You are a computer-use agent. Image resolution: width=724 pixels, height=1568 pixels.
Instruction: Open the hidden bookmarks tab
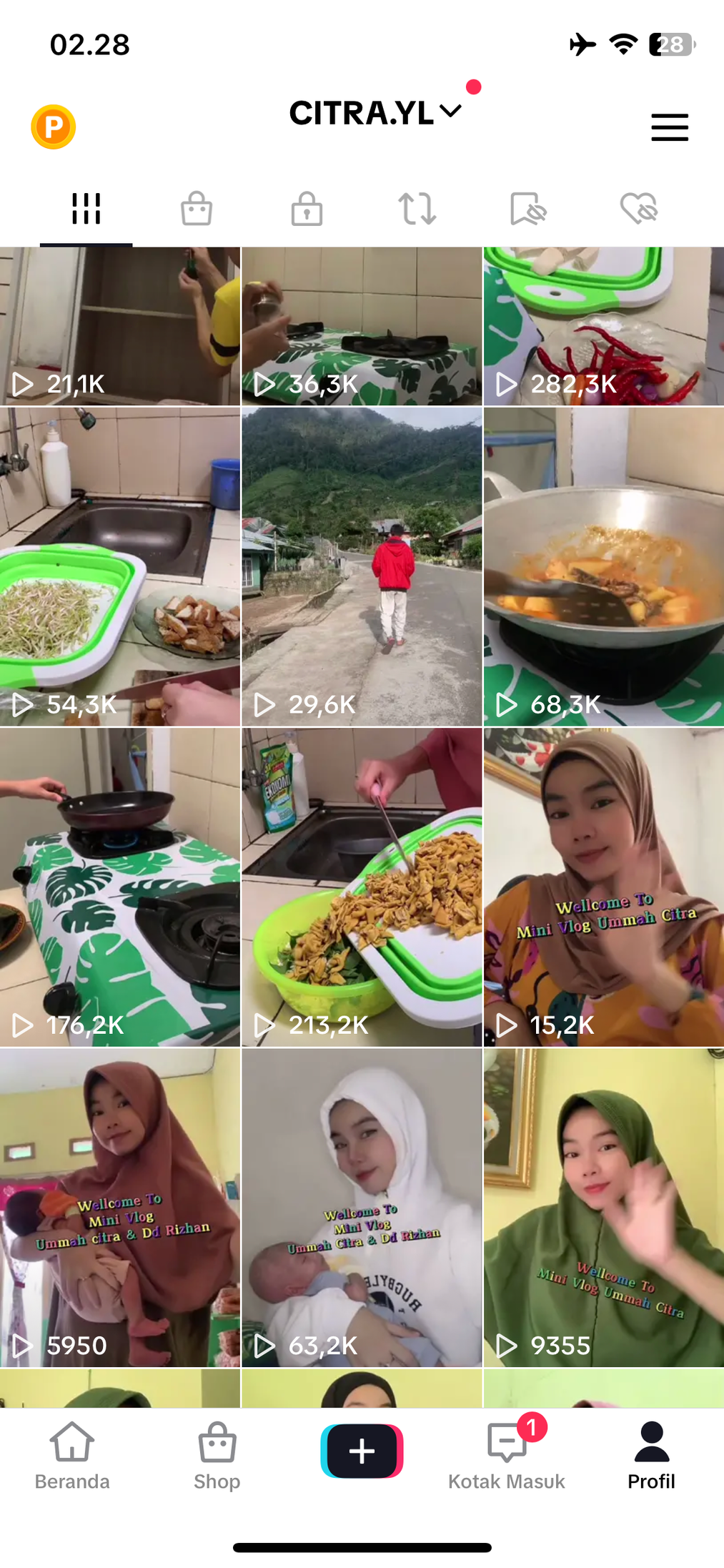528,209
